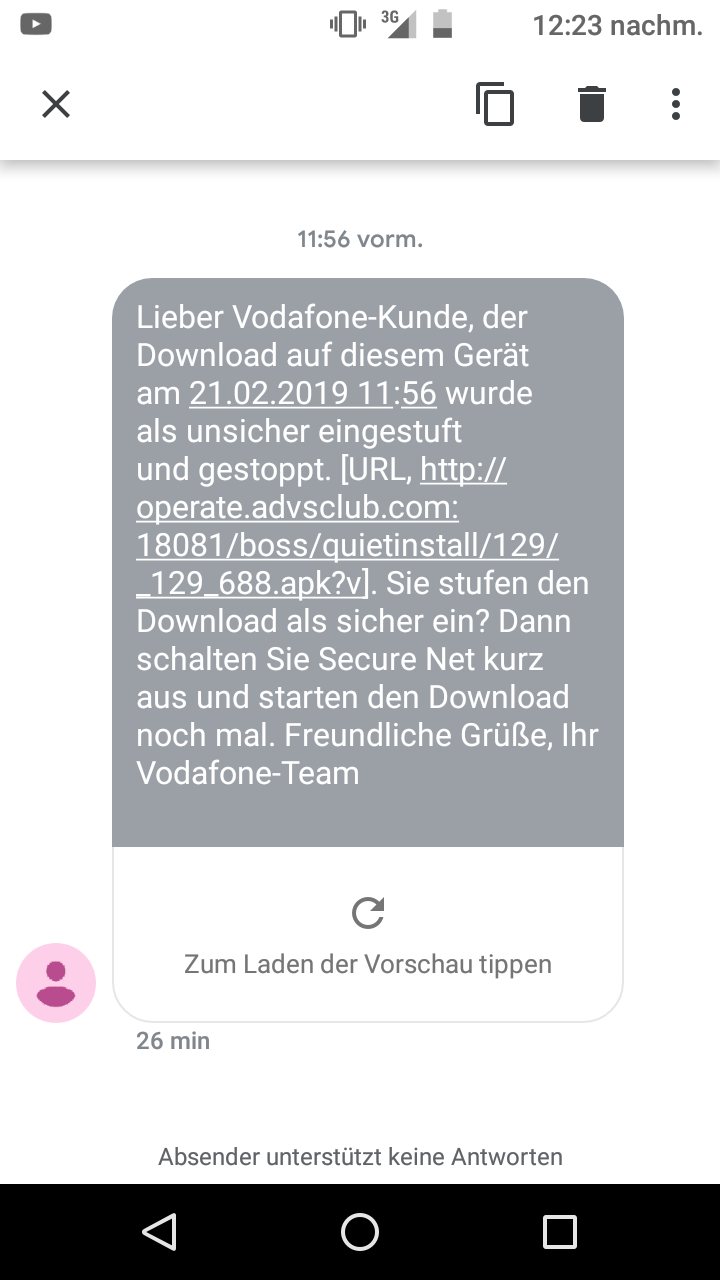
Task: Exit message selection mode with the X
Action: (55, 104)
